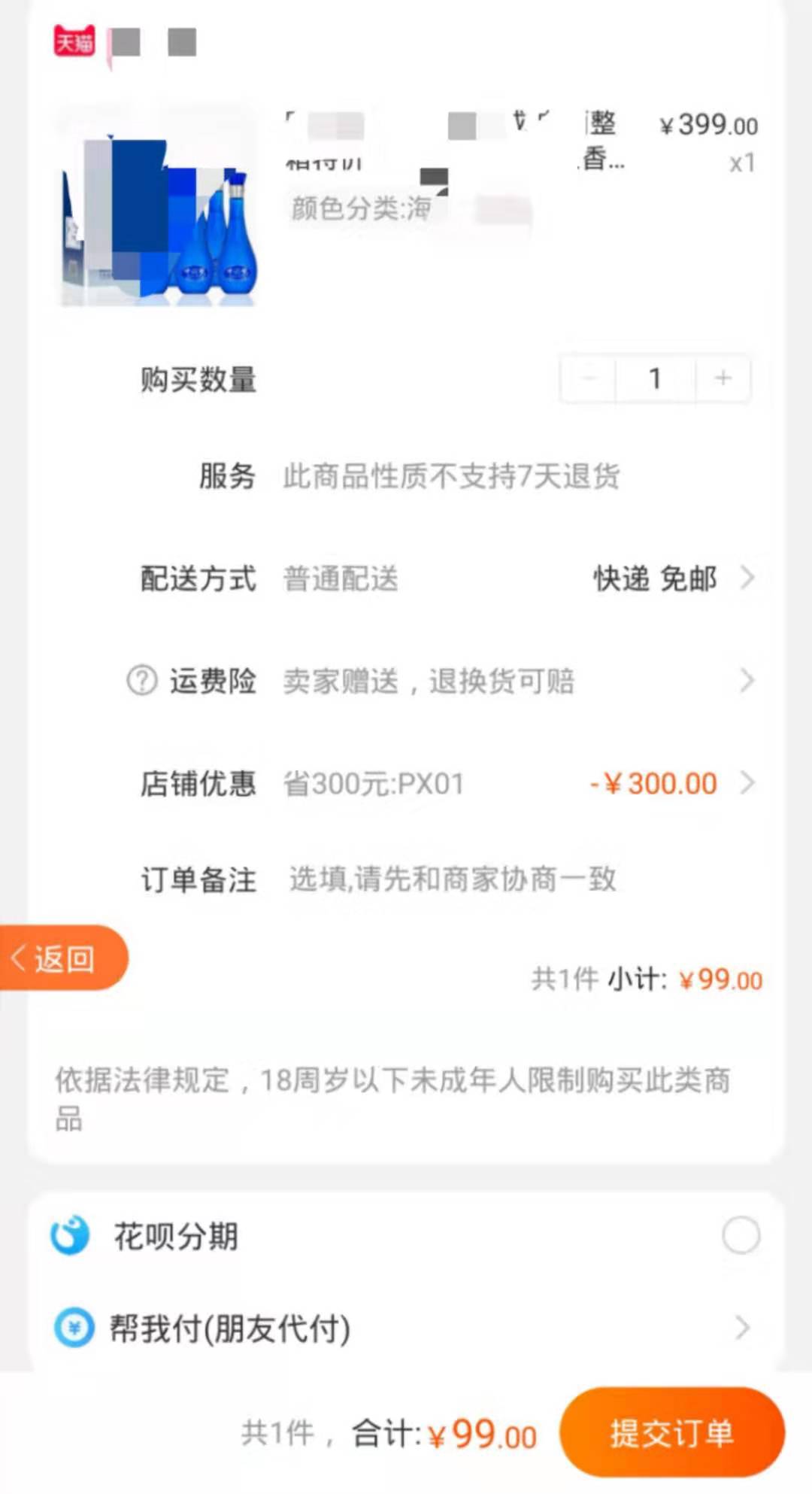This screenshot has width=812, height=1494.
Task: Click the minus icon to decrease quantity
Action: (x=589, y=378)
